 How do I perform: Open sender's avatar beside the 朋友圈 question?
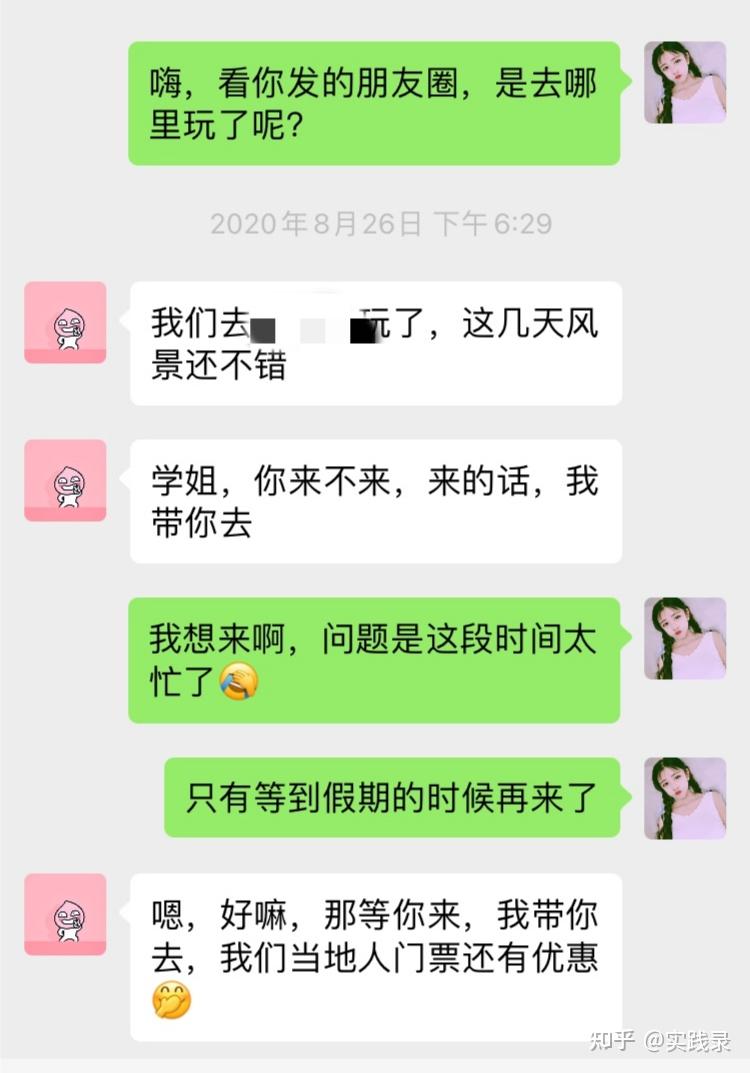click(685, 83)
